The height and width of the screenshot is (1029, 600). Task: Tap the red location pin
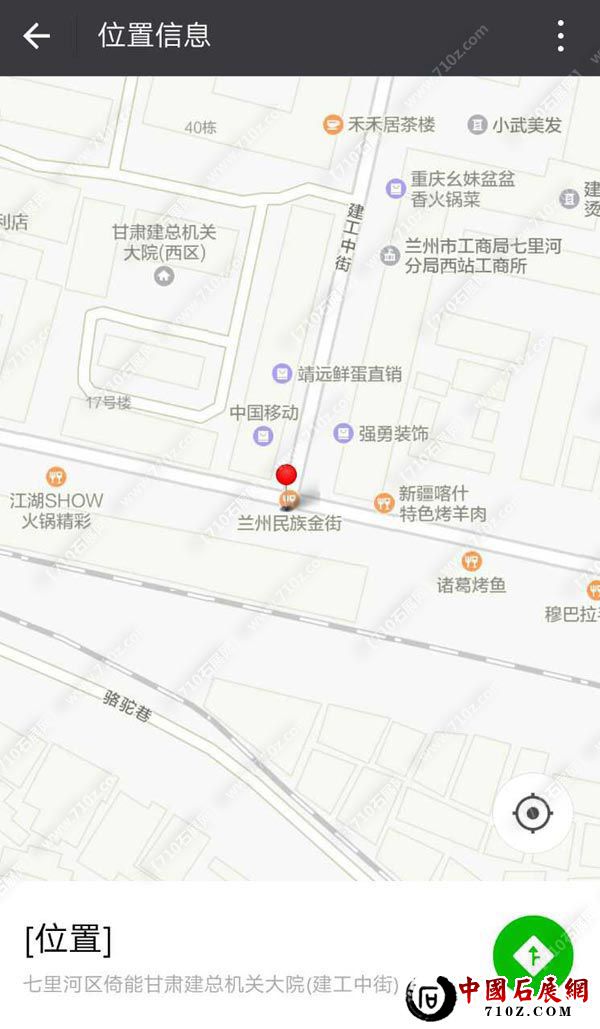pos(287,475)
